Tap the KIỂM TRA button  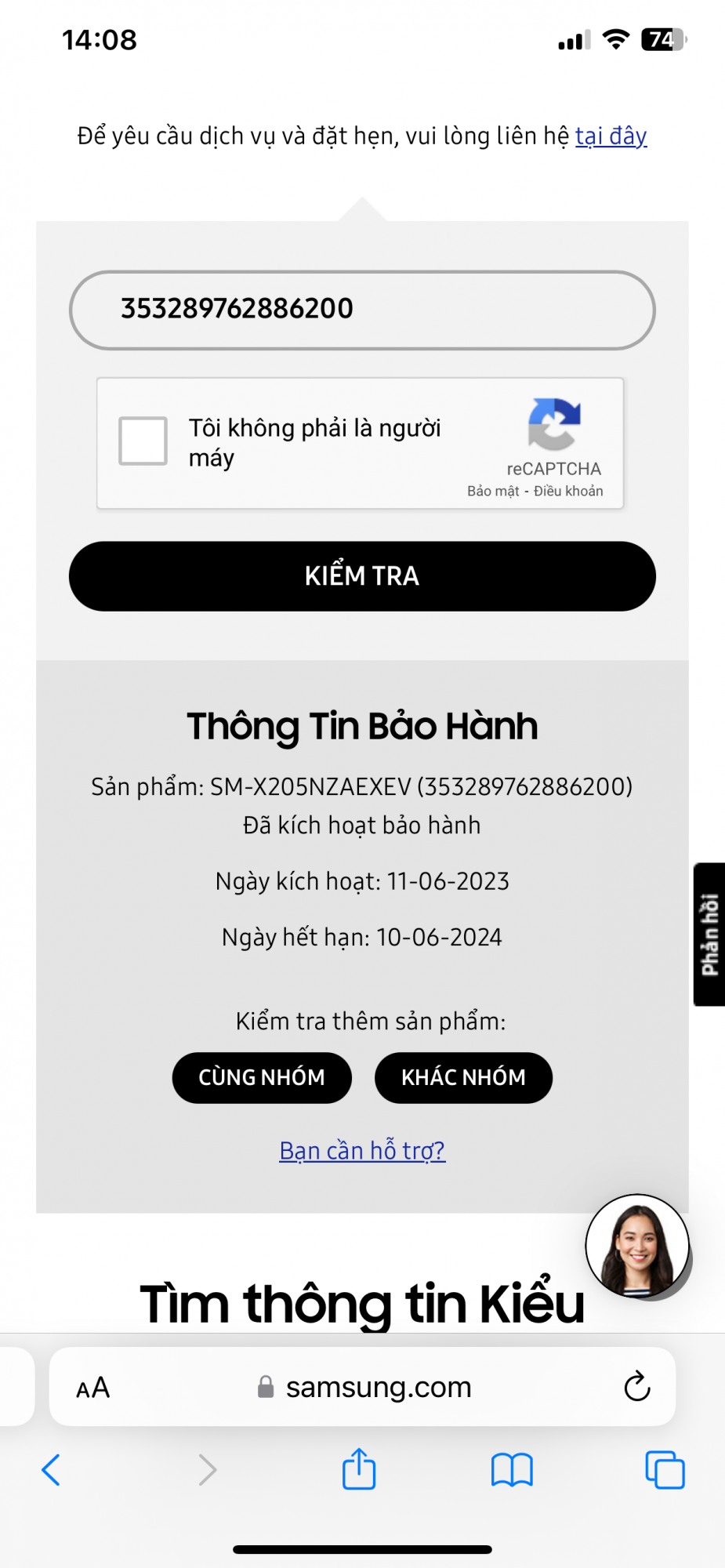[x=362, y=576]
